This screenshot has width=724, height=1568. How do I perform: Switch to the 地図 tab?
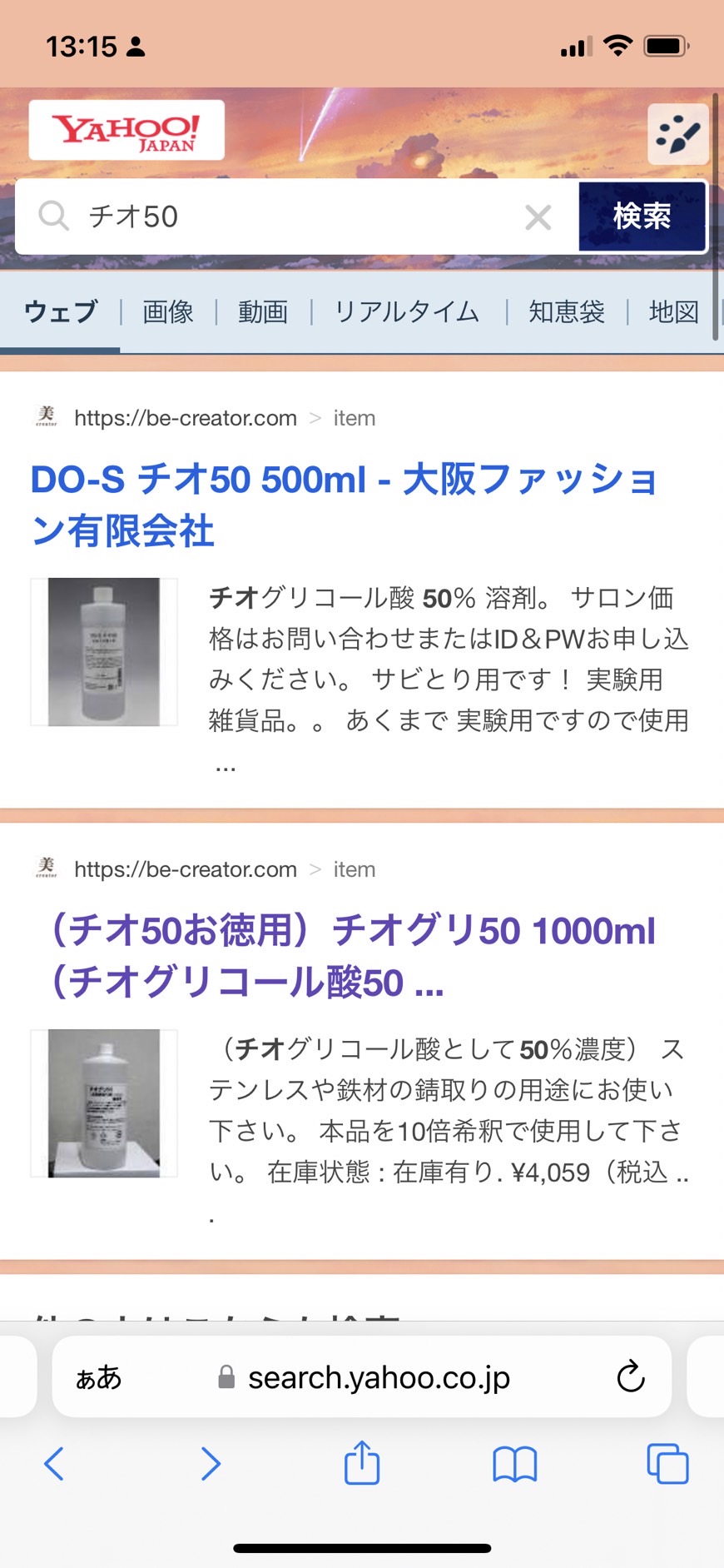pyautogui.click(x=673, y=312)
